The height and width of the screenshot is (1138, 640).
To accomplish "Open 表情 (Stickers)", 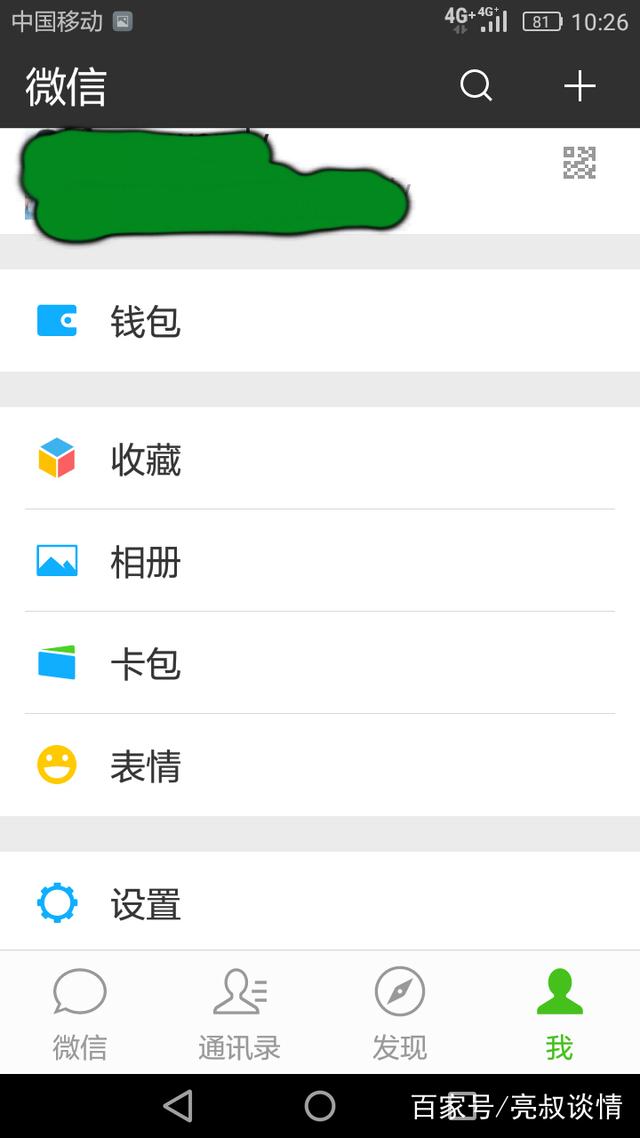I will point(320,765).
